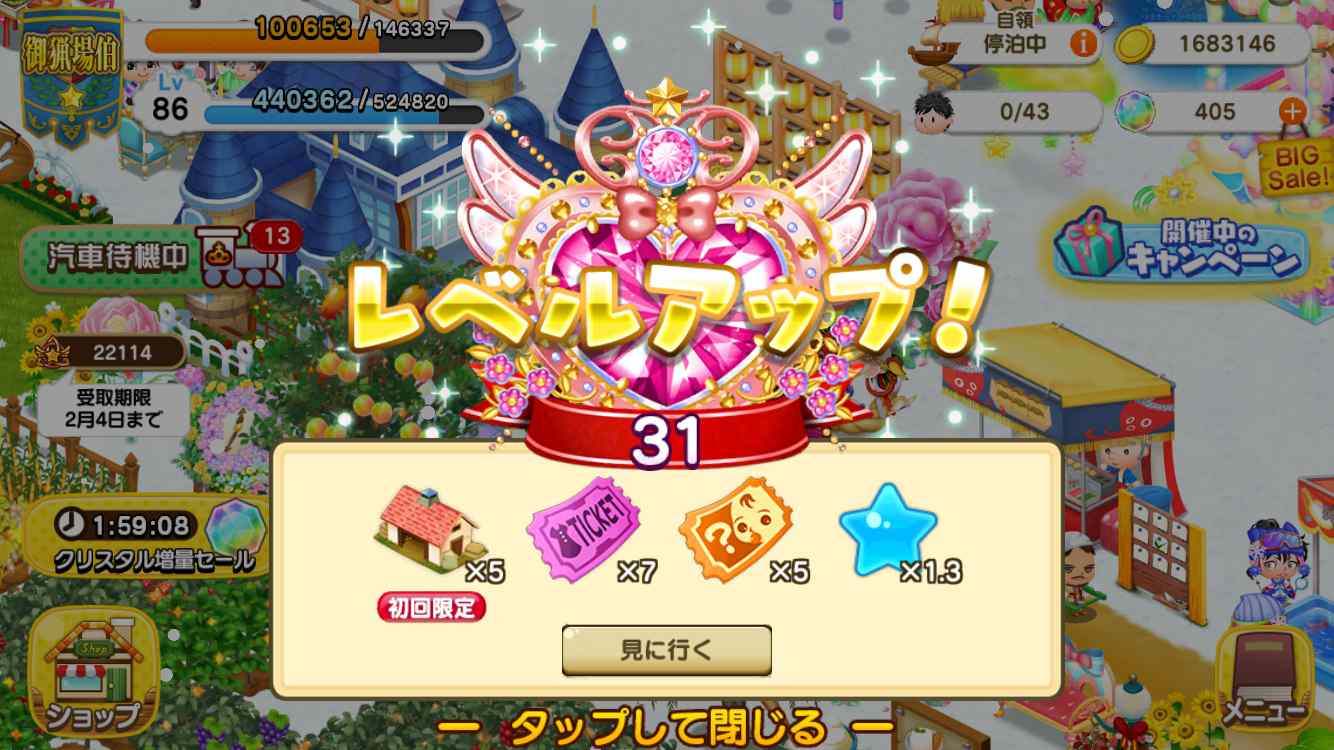Open the 開催中のキャンペーン banner
Viewport: 1334px width, 750px height.
pos(1180,247)
